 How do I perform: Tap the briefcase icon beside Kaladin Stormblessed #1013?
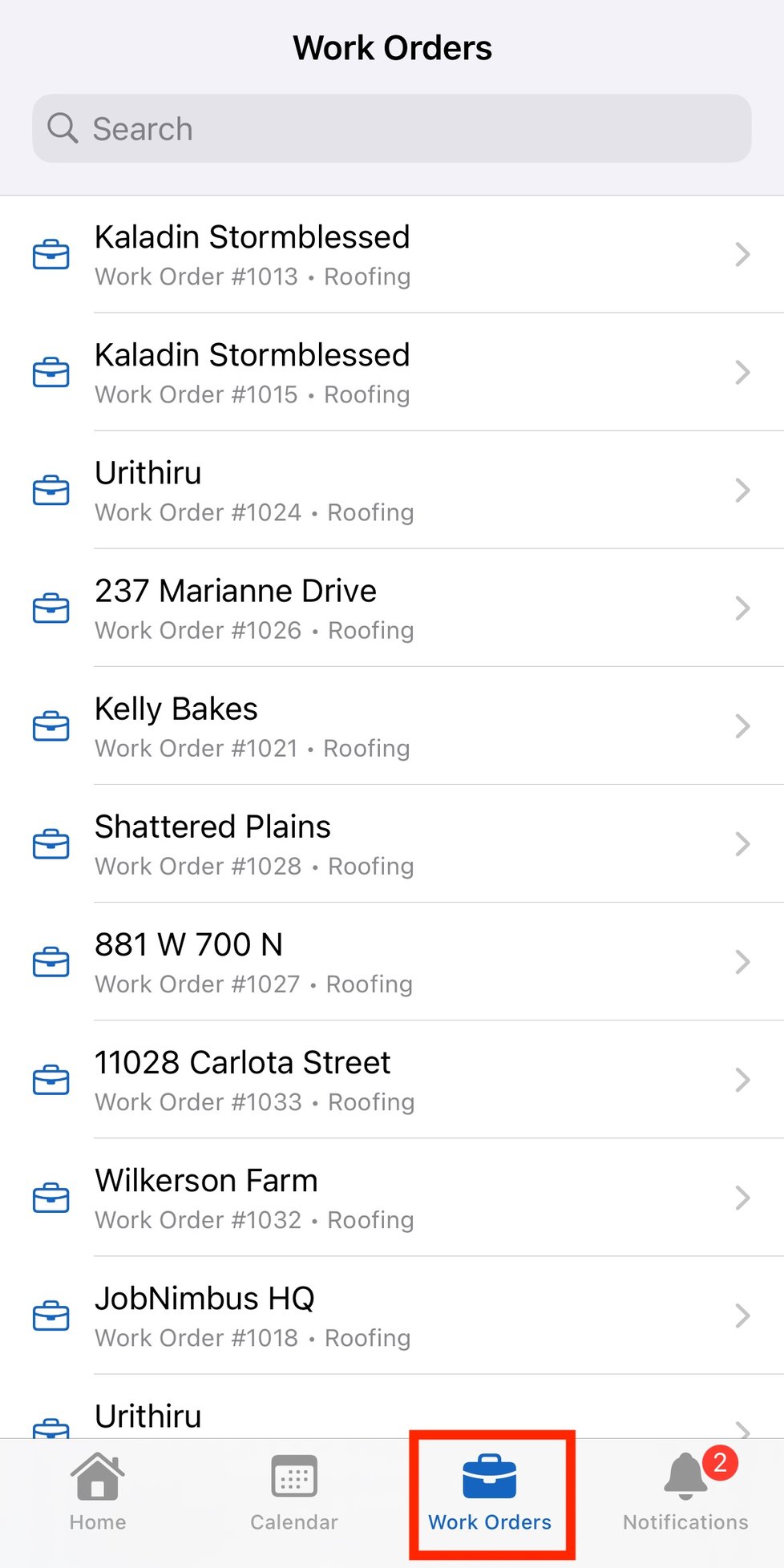click(51, 254)
